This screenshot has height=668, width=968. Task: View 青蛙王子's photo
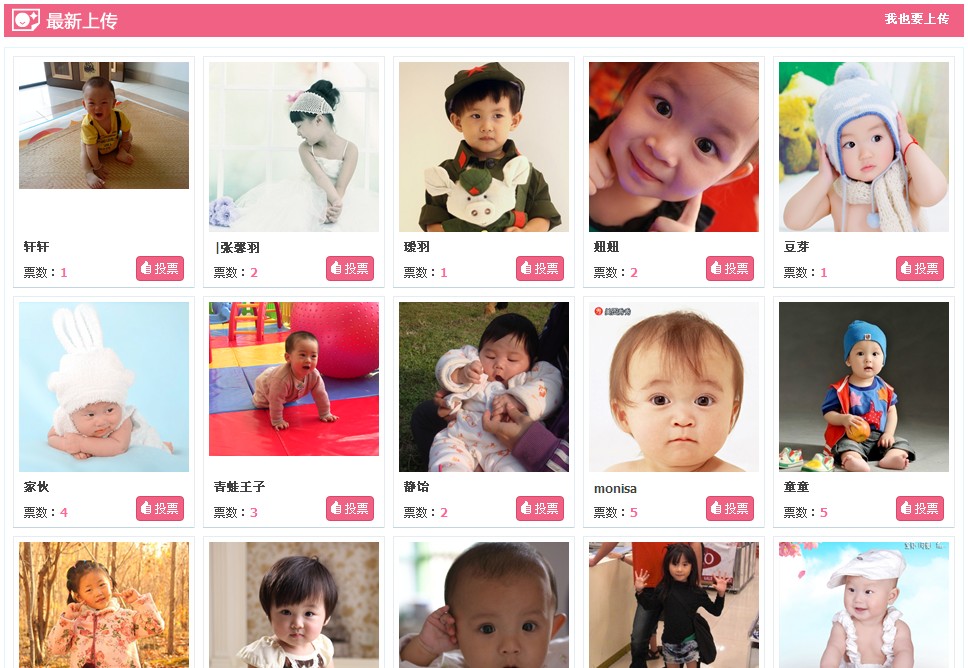pyautogui.click(x=294, y=379)
